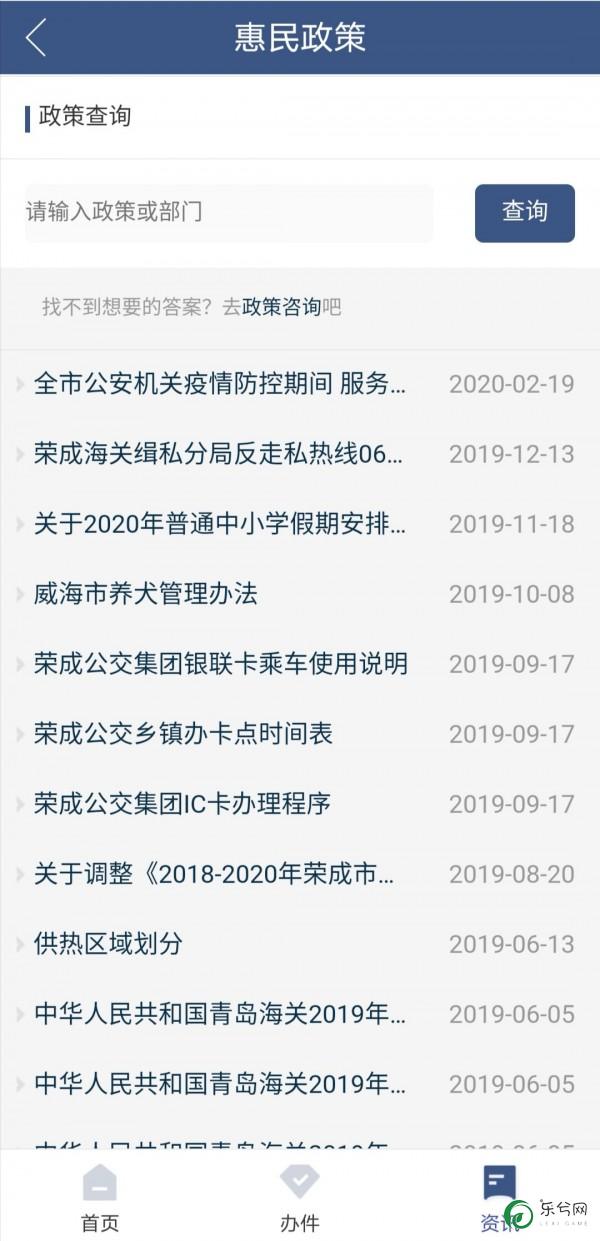Open 关于2020年普通中小学假期安排 notice
The image size is (600, 1241).
(x=300, y=524)
